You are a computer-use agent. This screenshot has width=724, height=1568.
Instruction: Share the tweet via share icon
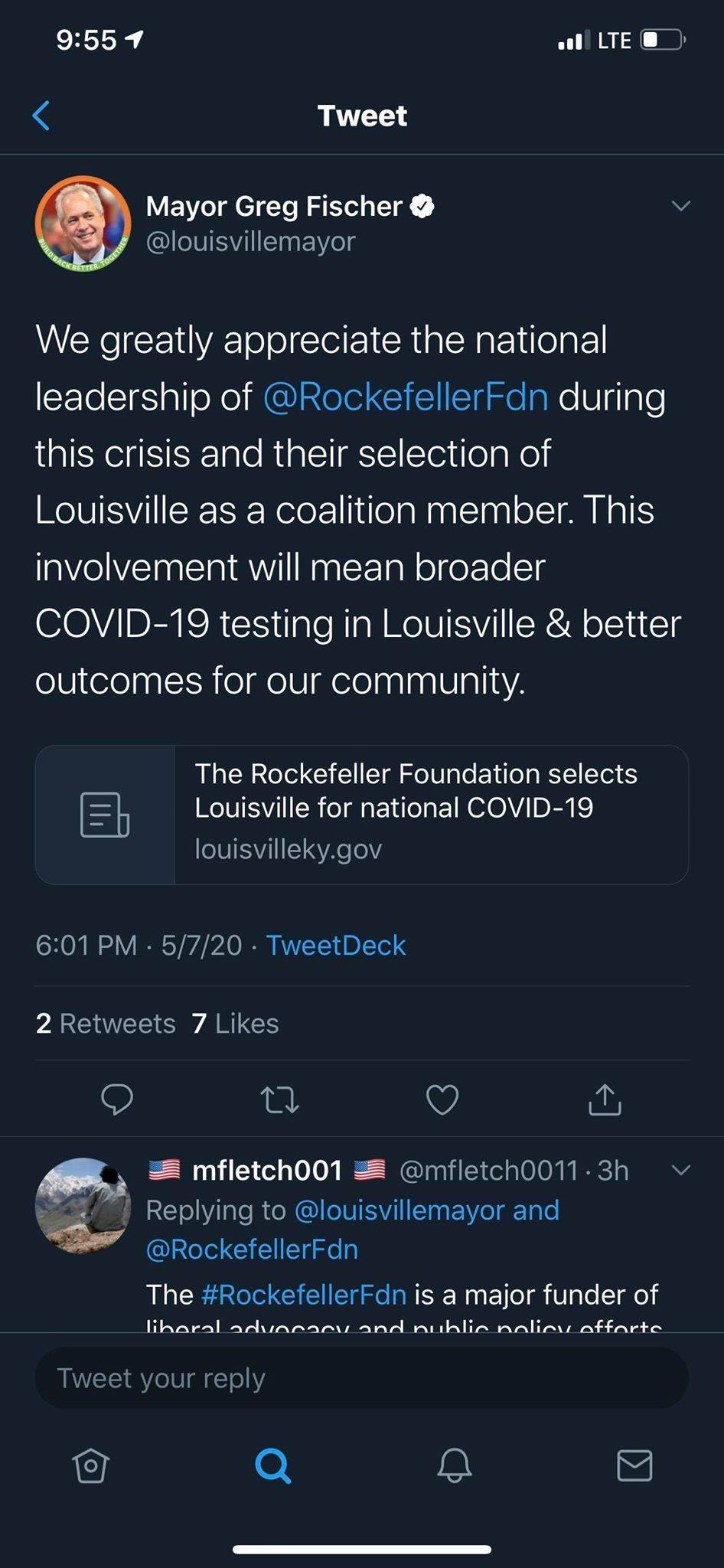[605, 1099]
